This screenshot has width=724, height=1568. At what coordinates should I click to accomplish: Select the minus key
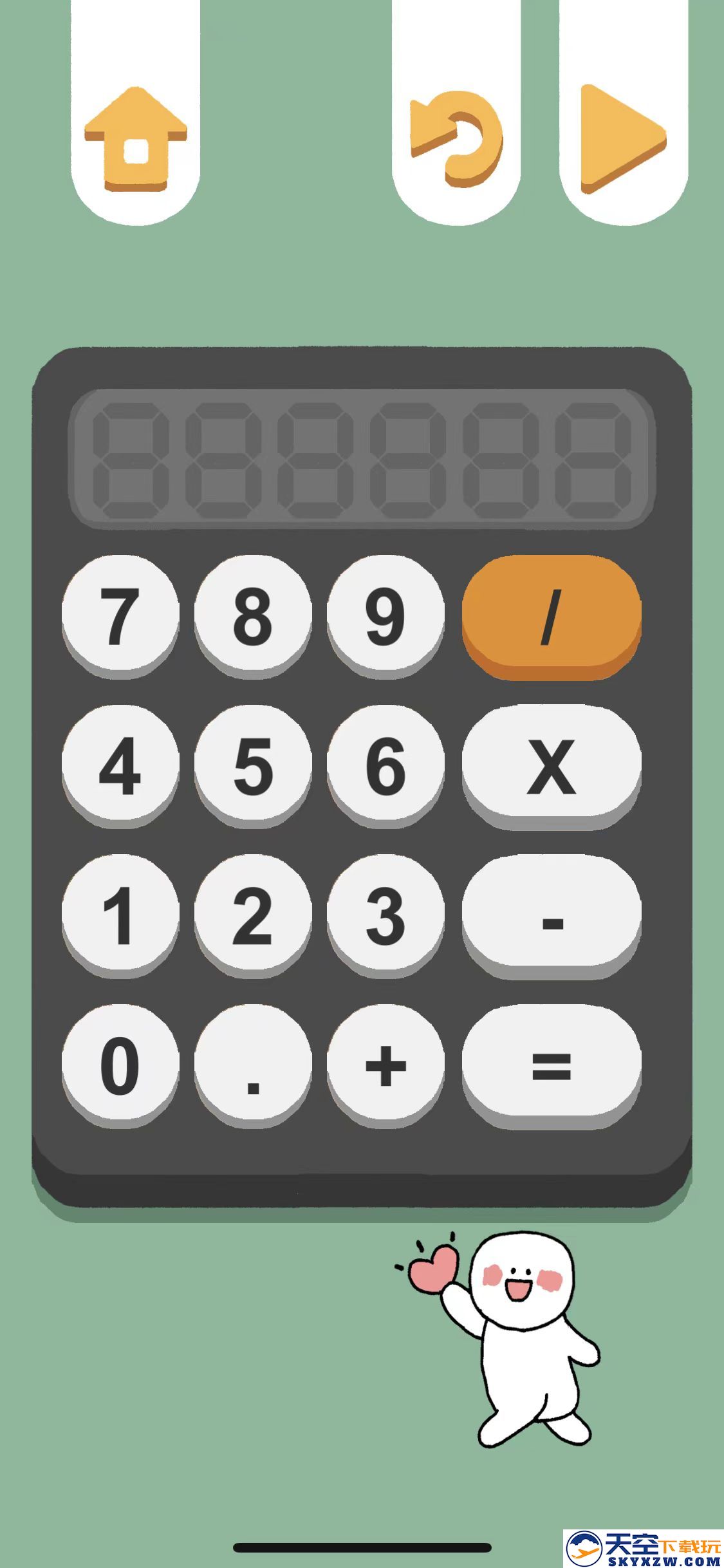point(552,913)
